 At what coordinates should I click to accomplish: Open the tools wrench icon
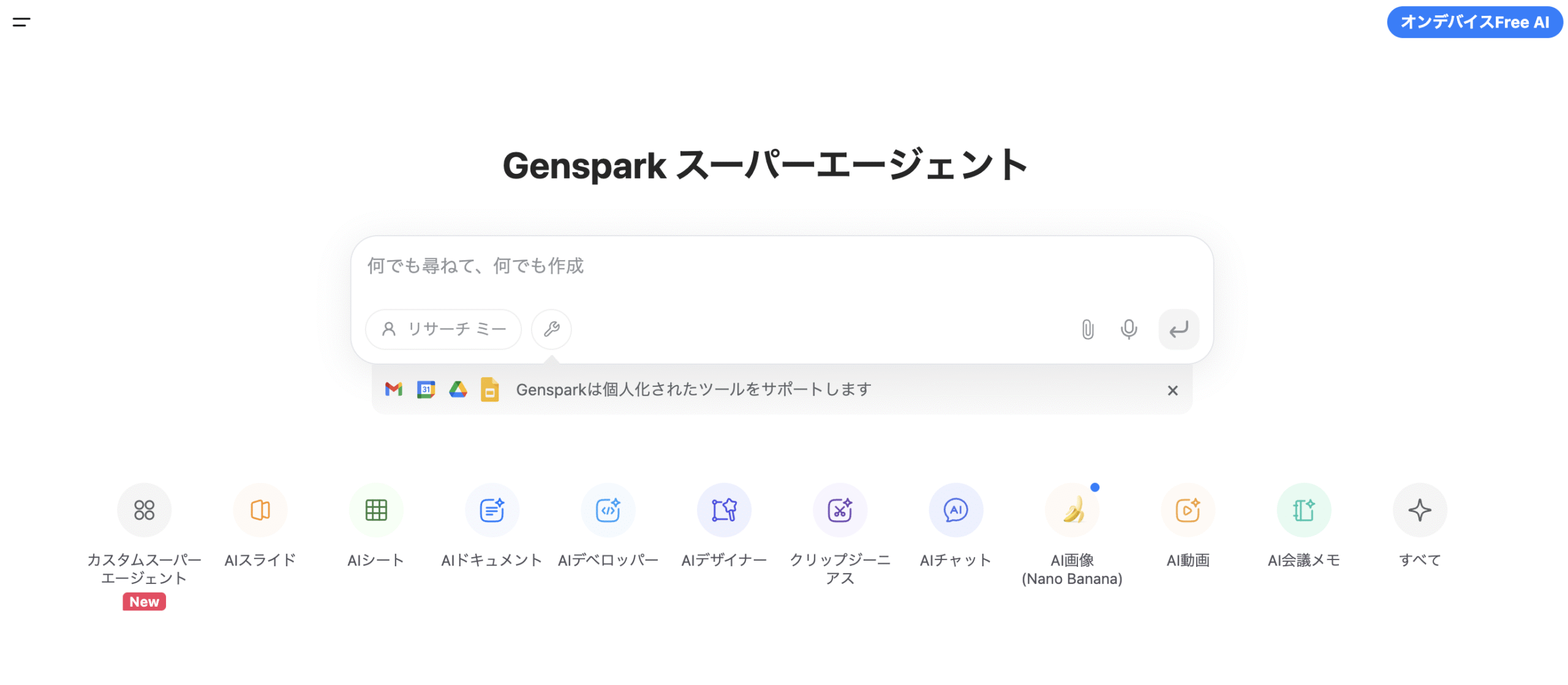pyautogui.click(x=551, y=329)
